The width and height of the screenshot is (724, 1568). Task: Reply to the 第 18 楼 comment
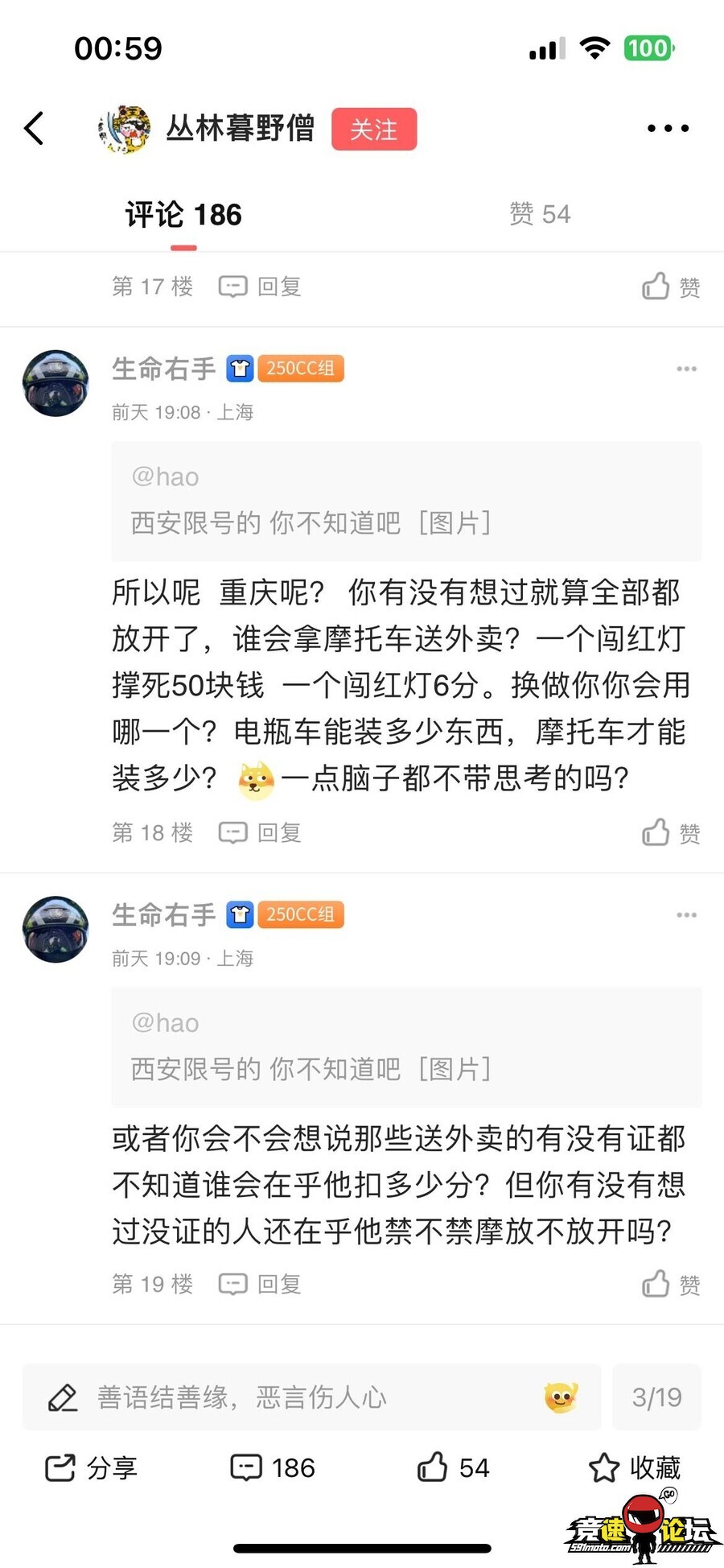coord(261,832)
